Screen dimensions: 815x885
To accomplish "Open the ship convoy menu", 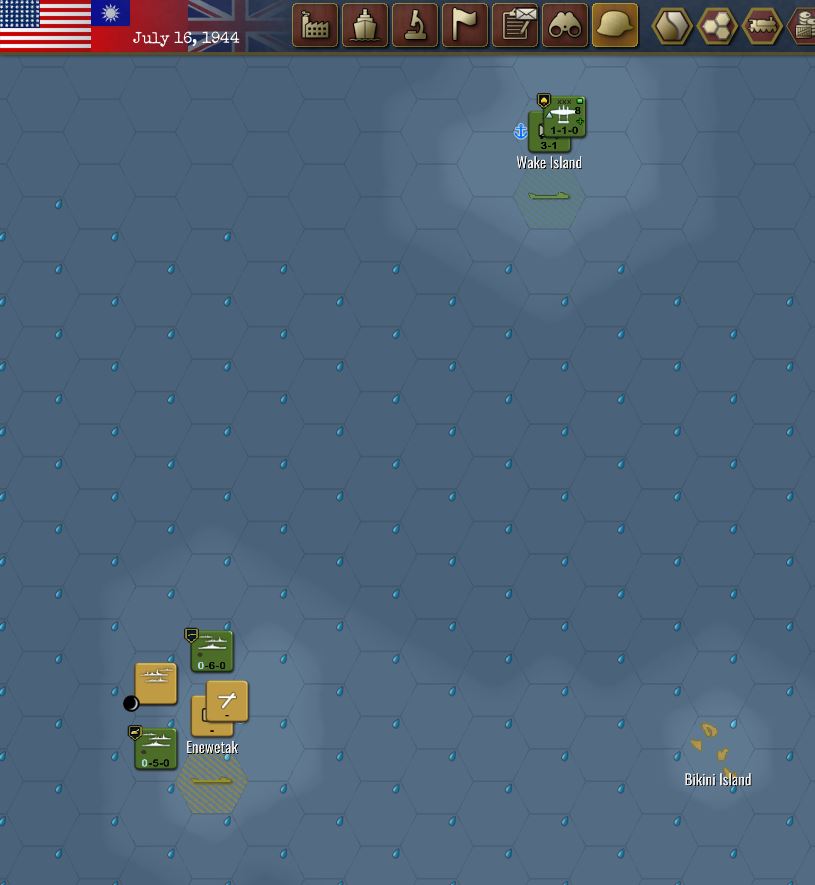I will click(x=365, y=26).
